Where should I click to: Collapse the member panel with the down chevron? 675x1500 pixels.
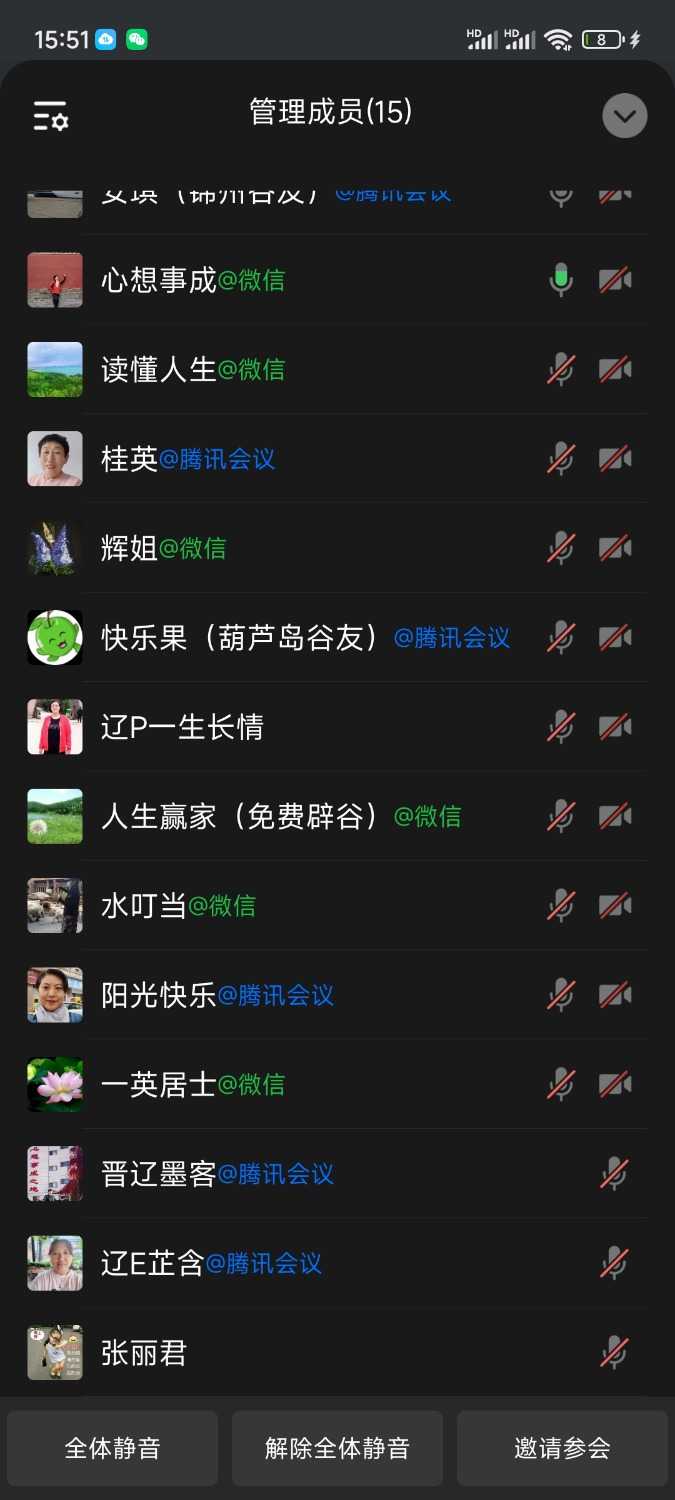coord(624,116)
